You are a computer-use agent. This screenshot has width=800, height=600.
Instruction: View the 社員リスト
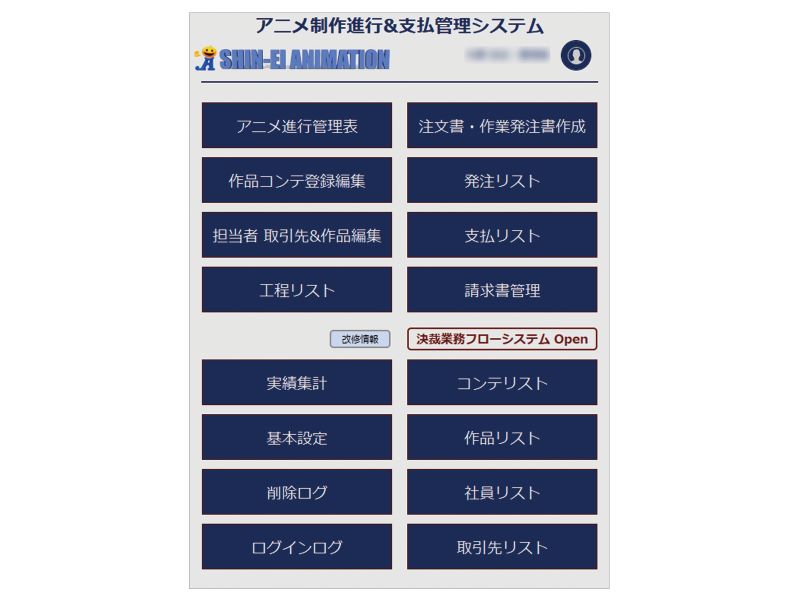[x=502, y=493]
